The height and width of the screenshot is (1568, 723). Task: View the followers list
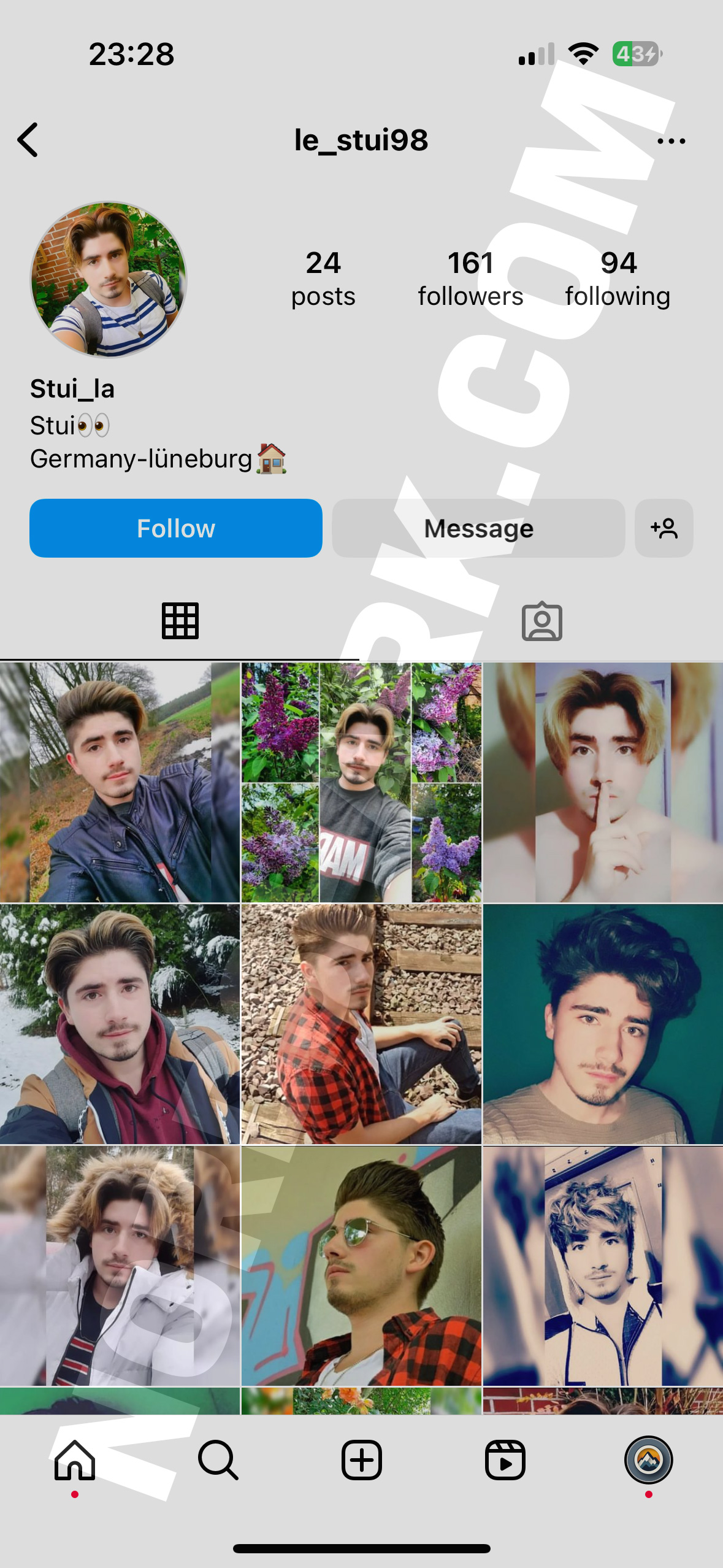pyautogui.click(x=470, y=278)
